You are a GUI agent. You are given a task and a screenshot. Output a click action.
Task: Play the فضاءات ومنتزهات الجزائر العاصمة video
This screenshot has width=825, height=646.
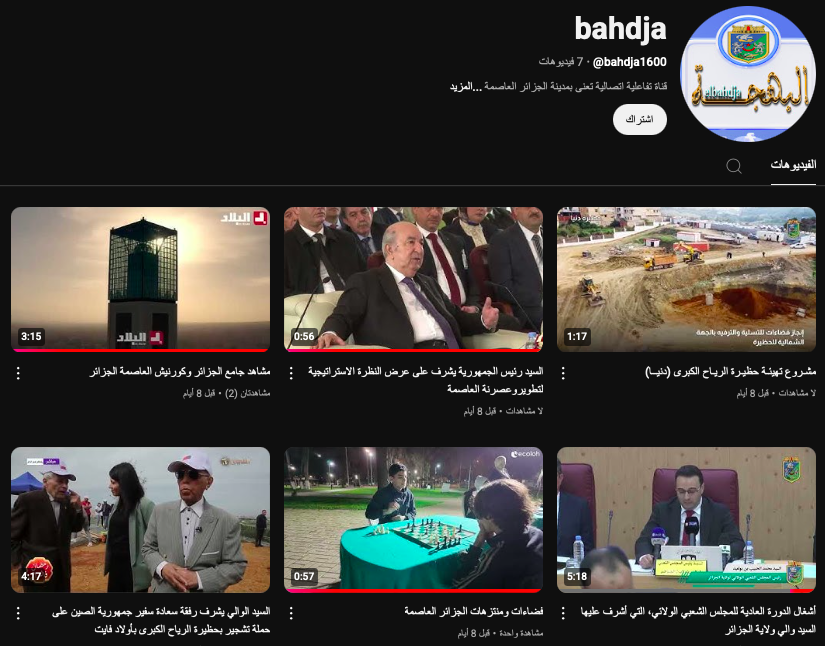(x=413, y=519)
